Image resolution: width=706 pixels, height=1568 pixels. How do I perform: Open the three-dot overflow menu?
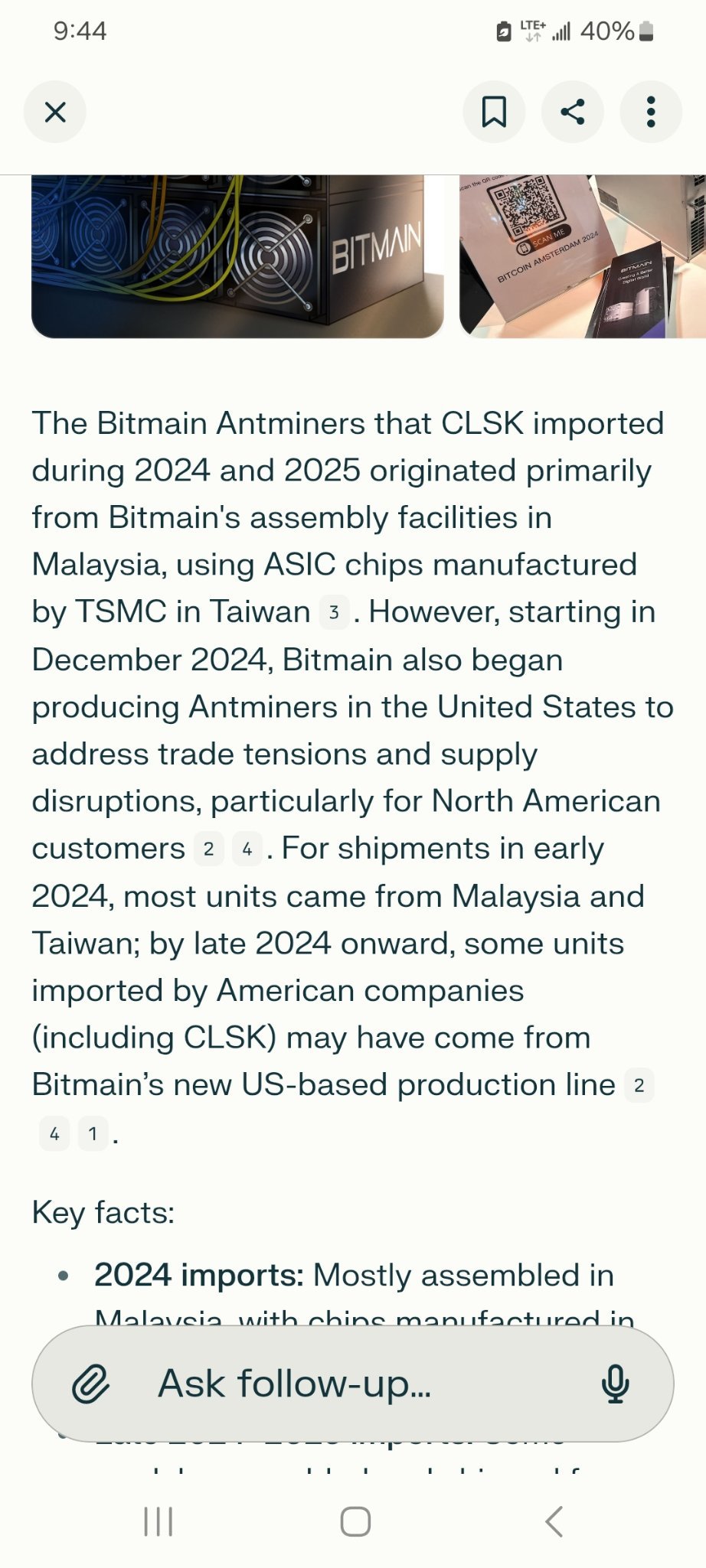[x=651, y=112]
